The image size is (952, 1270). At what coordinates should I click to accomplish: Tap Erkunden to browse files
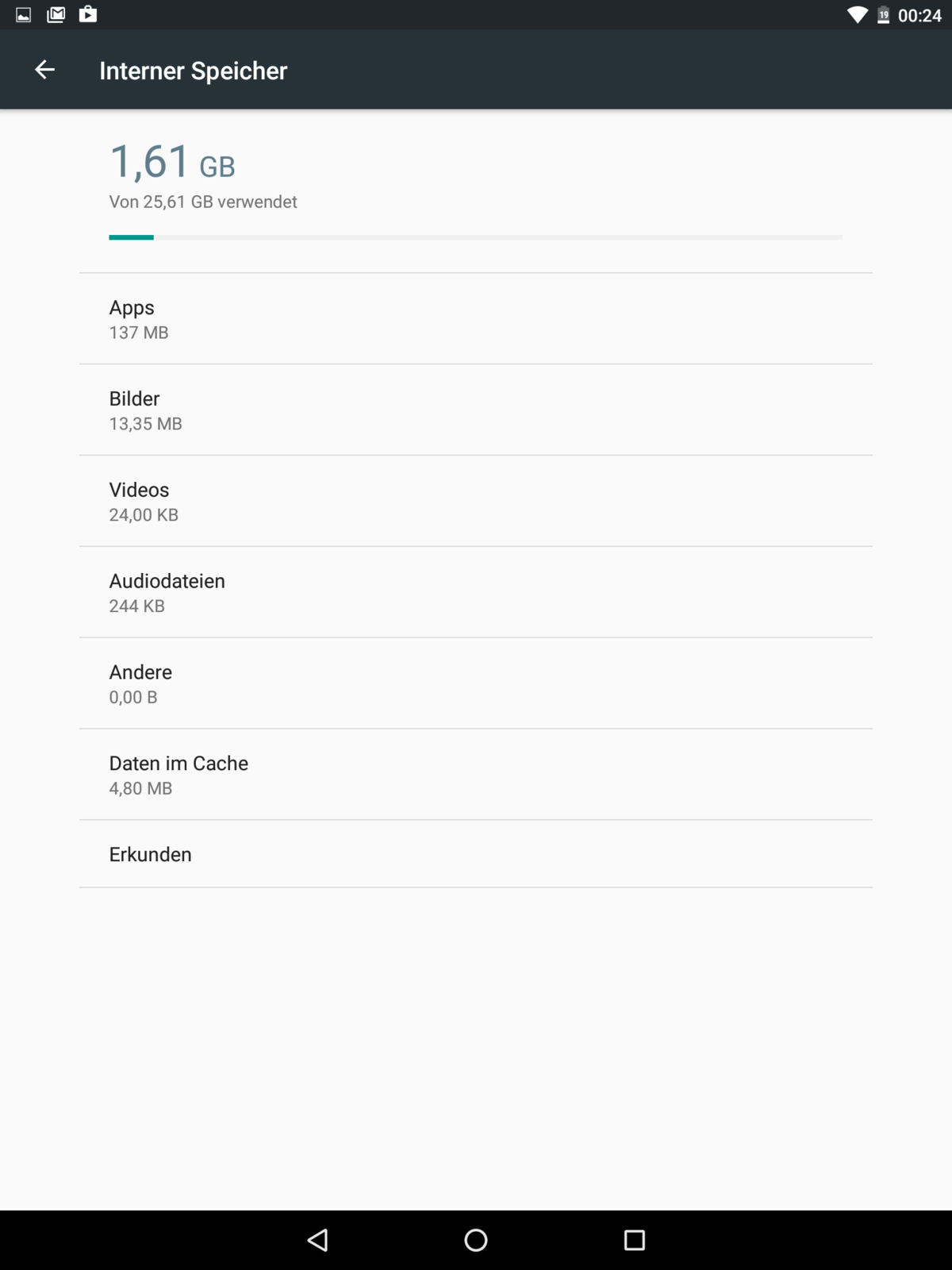coord(476,855)
